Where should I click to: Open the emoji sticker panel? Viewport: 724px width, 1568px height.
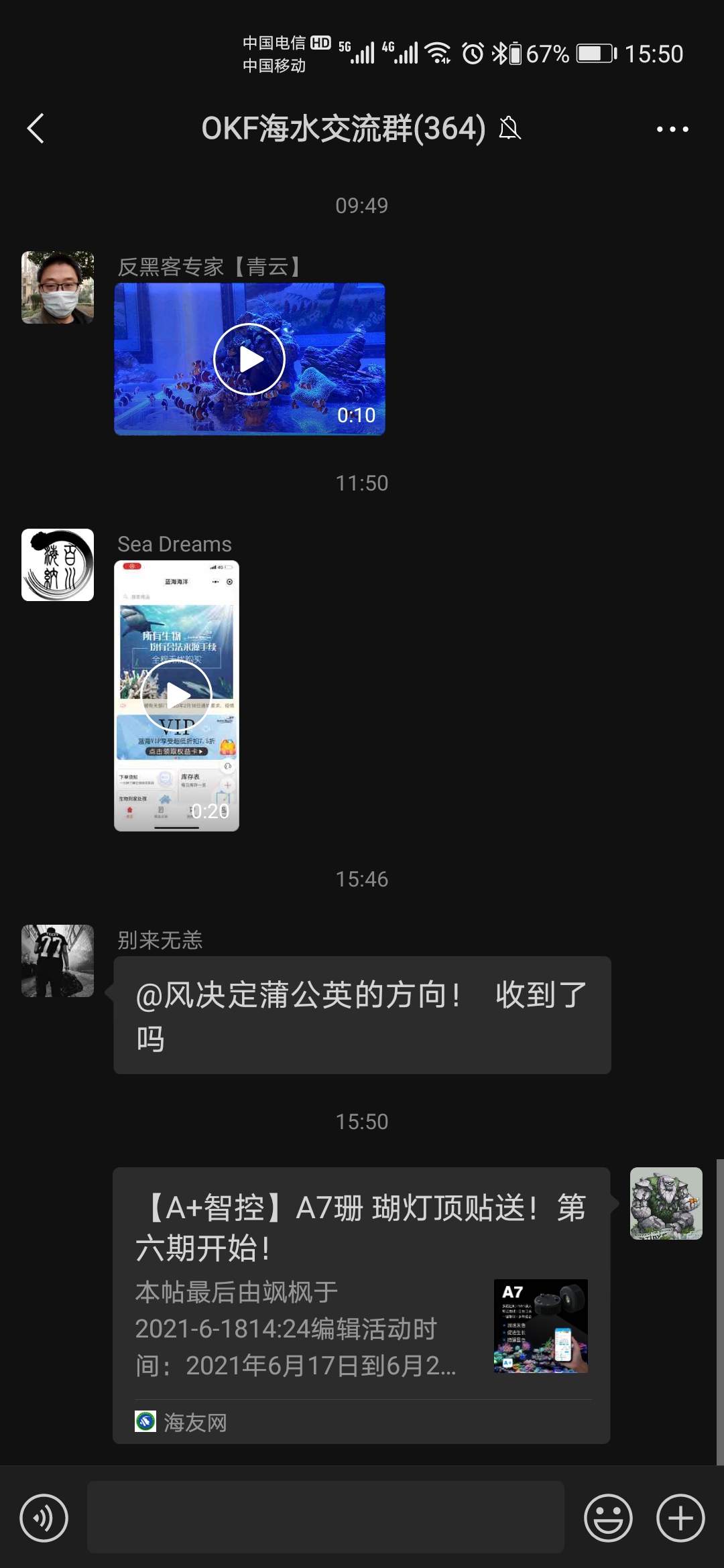608,1518
